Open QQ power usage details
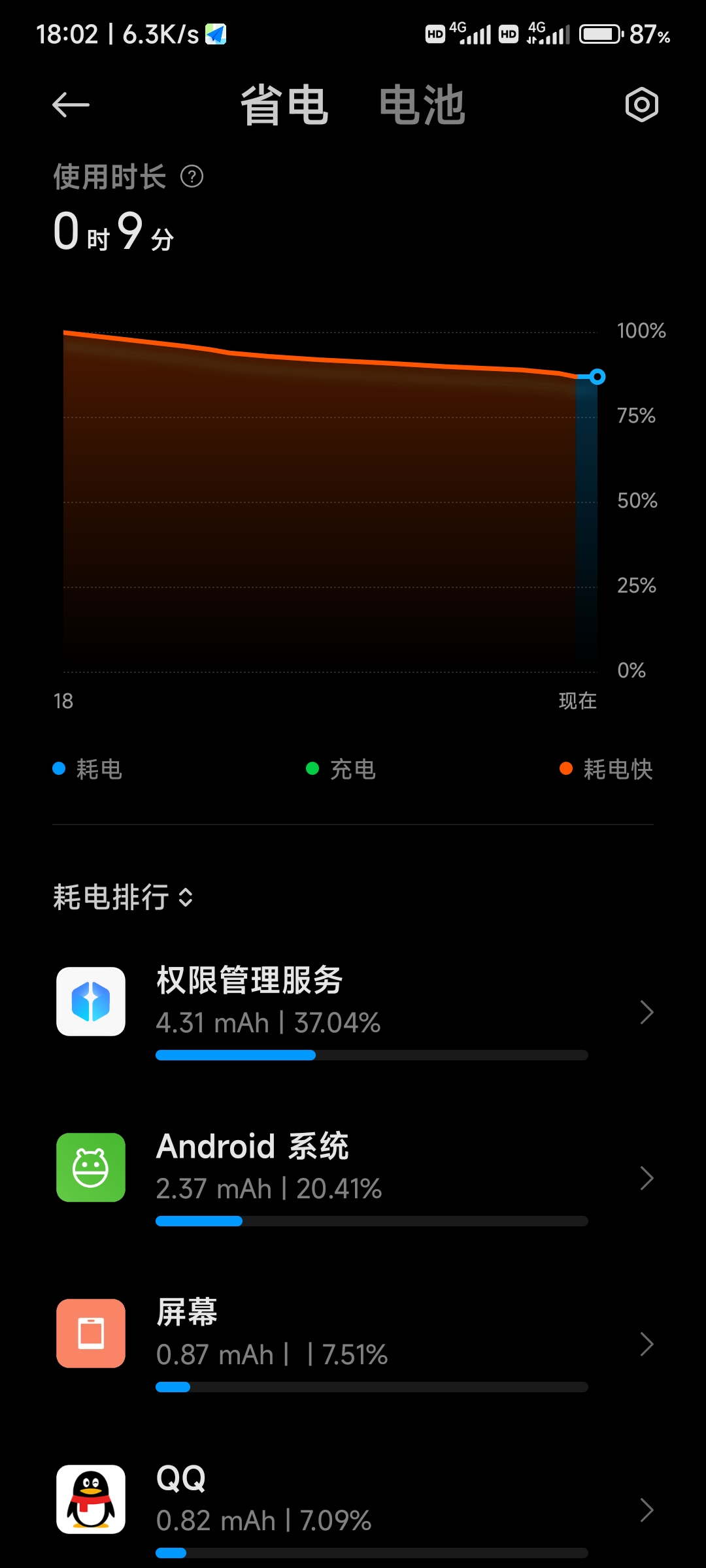706x1568 pixels. tap(353, 1509)
